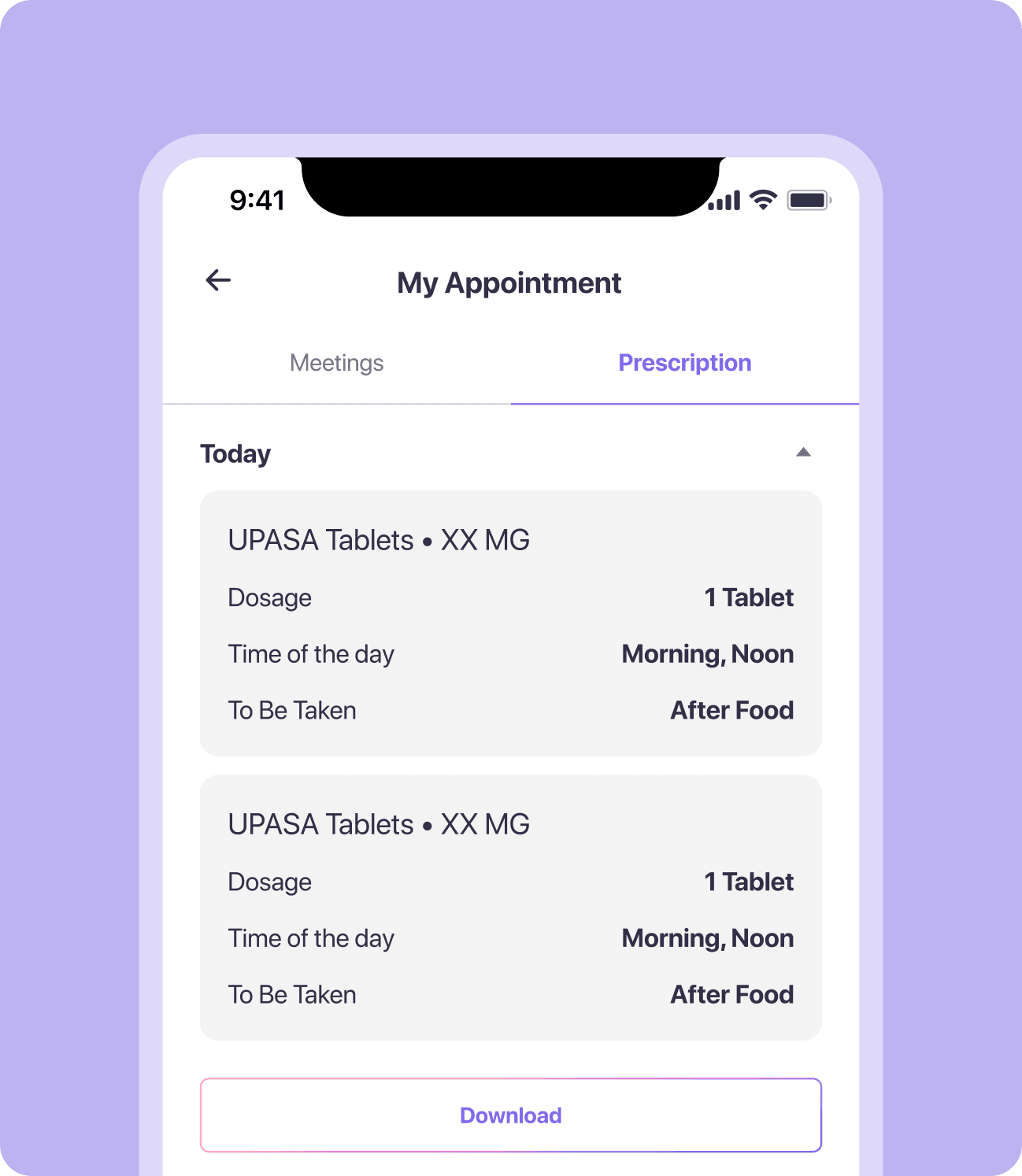This screenshot has width=1022, height=1176.
Task: Collapse the Today section
Action: click(803, 453)
